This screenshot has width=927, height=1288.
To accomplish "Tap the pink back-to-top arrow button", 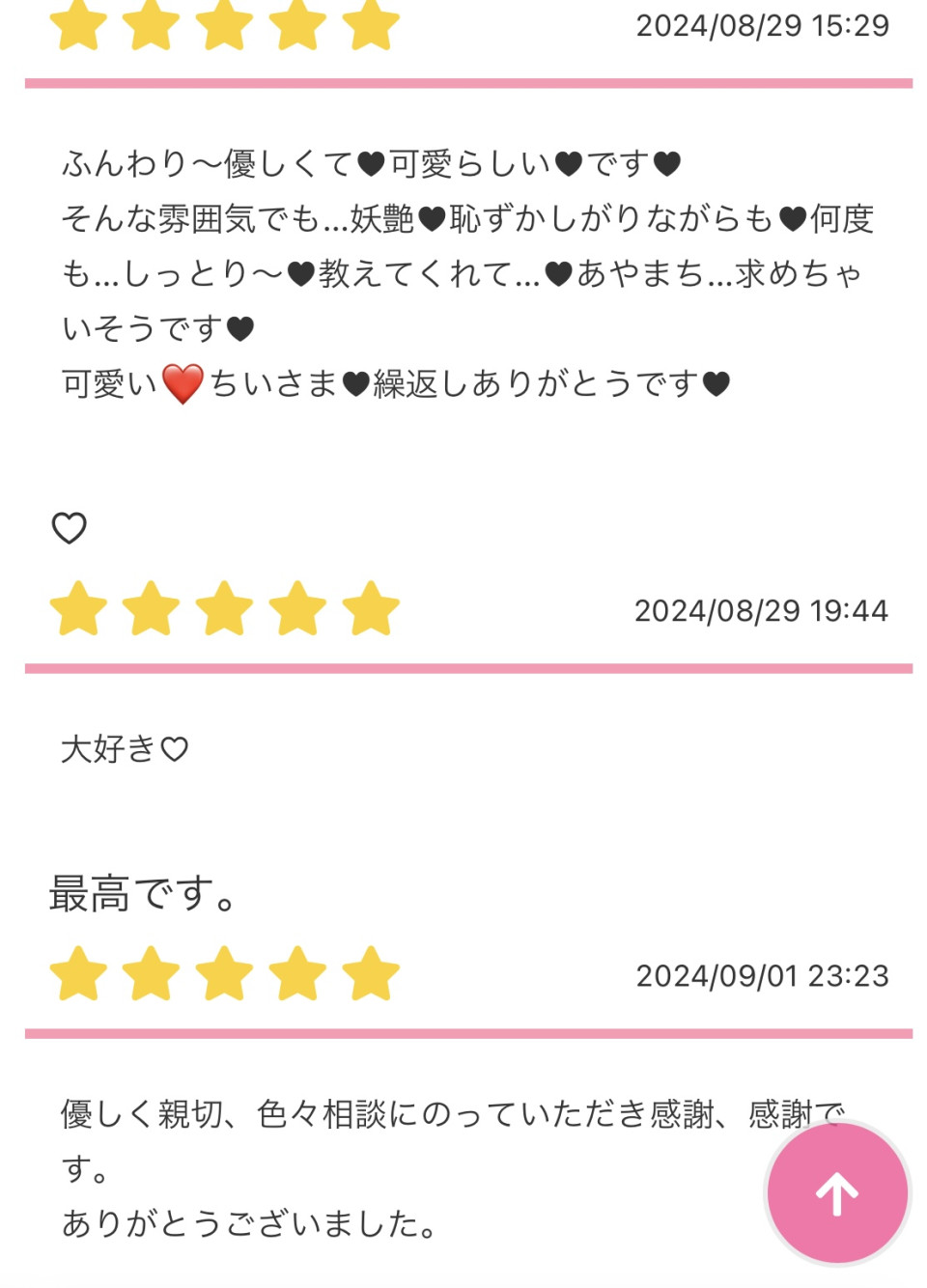I will [837, 1193].
